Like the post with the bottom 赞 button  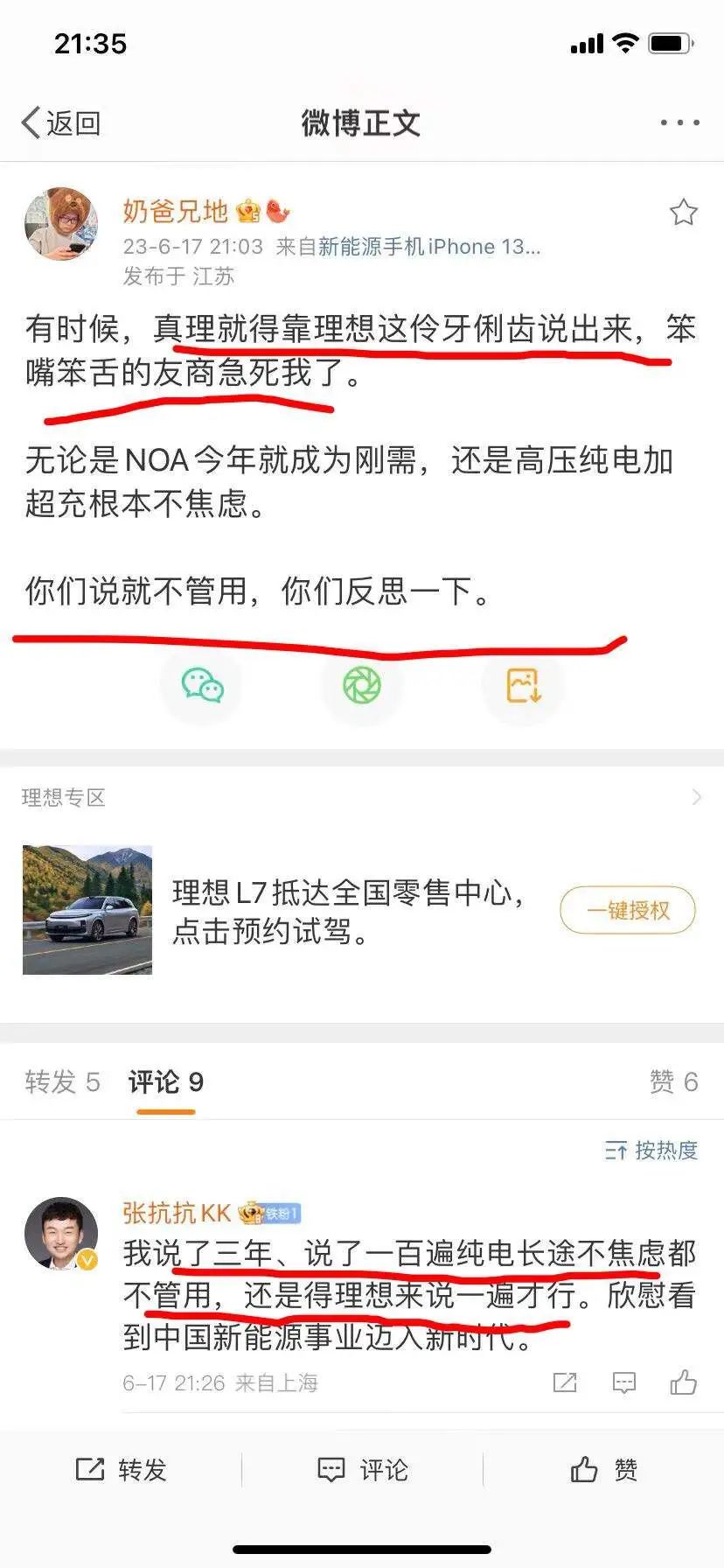(603, 1469)
